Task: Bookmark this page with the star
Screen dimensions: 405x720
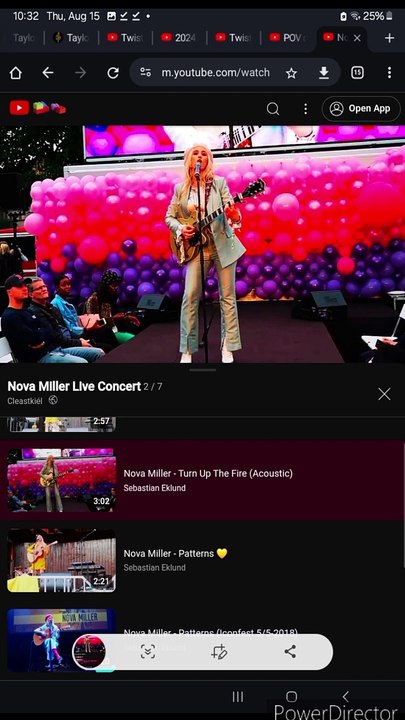Action: pos(291,73)
